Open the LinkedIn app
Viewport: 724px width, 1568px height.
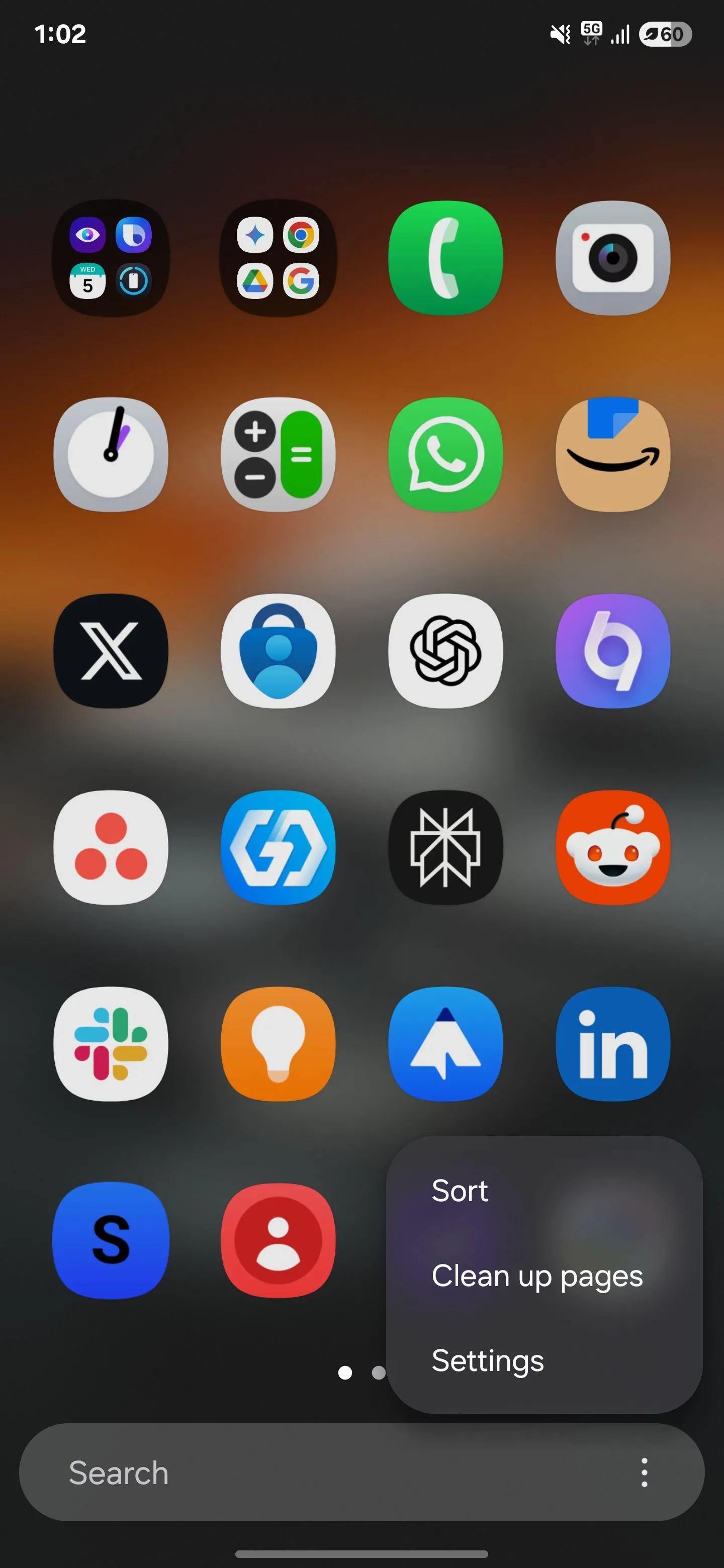[612, 1043]
